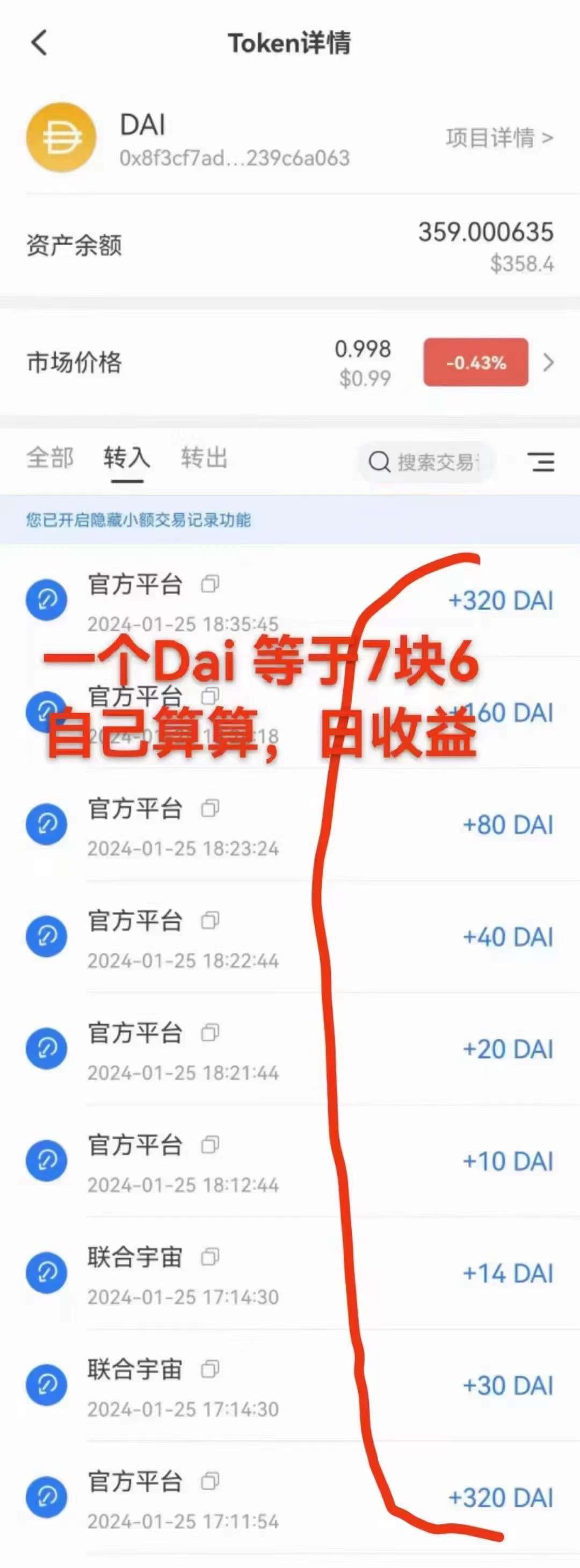Screen dimensions: 580x1568
Task: Tap the 搜索交易 search field
Action: pos(426,463)
